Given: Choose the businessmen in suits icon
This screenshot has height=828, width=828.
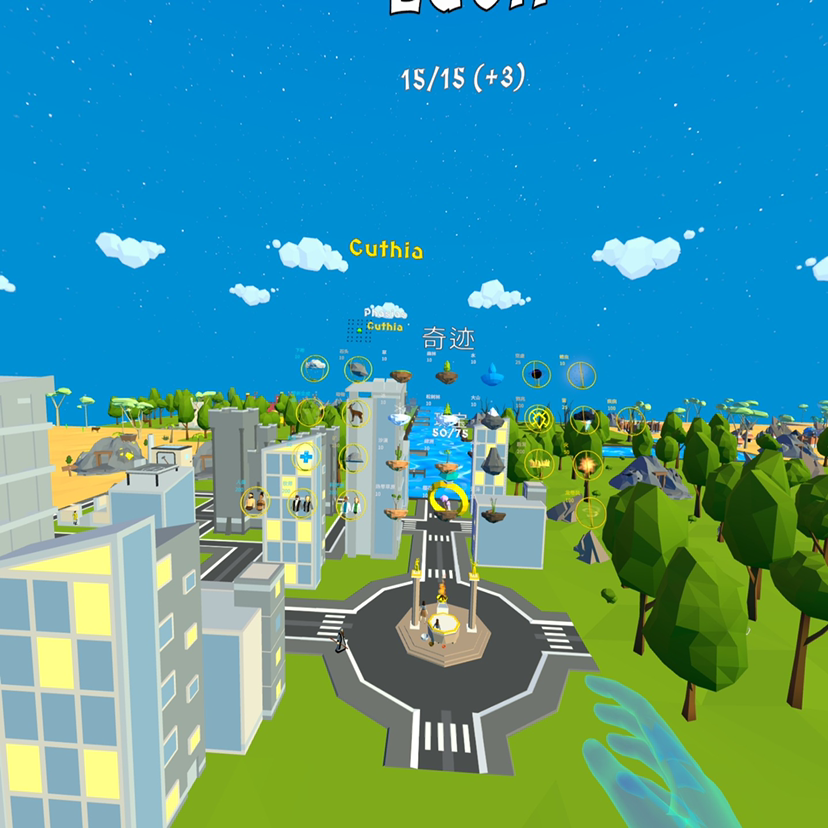Looking at the screenshot, I should [x=301, y=505].
